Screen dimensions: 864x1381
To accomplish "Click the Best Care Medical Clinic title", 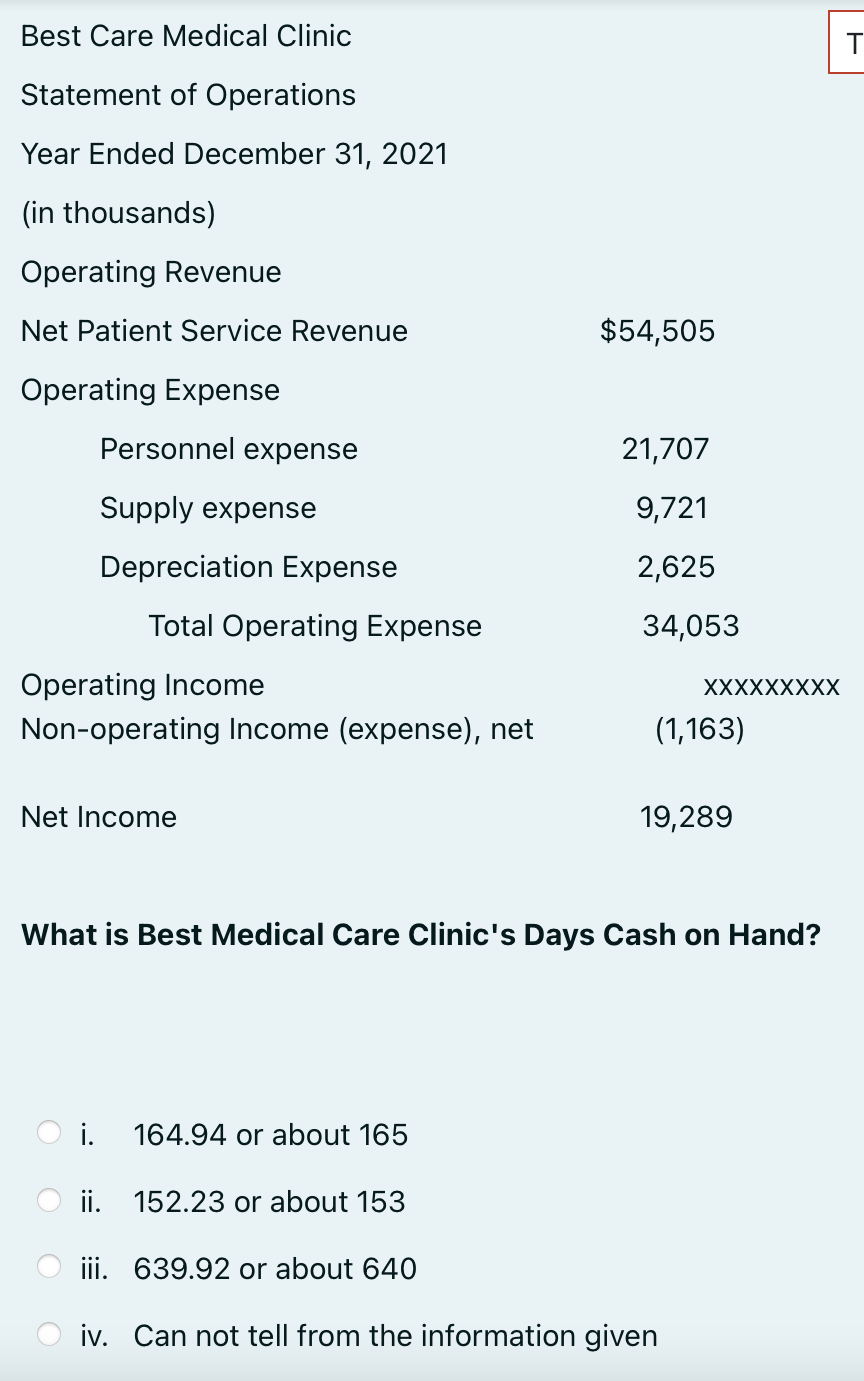I will (x=186, y=36).
